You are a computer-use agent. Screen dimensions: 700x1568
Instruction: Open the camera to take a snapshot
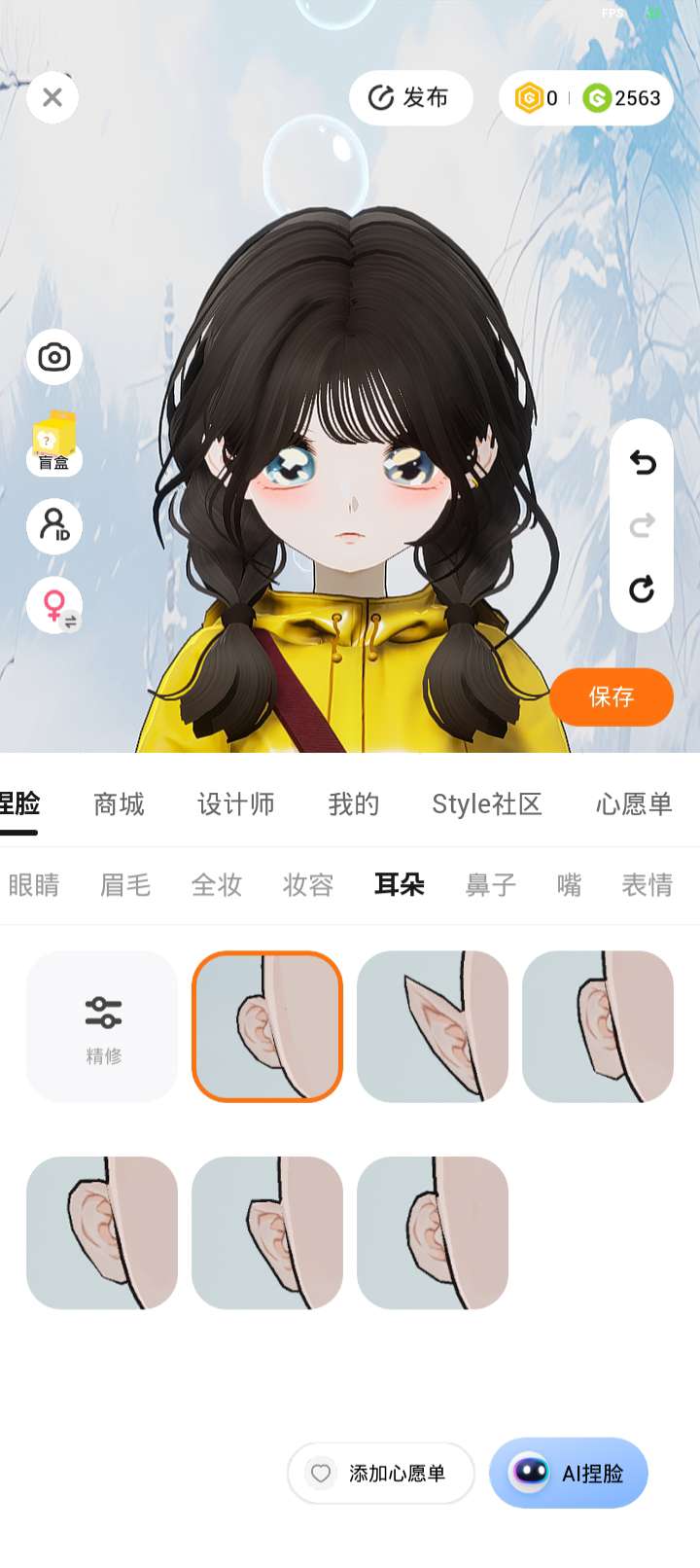click(x=54, y=358)
